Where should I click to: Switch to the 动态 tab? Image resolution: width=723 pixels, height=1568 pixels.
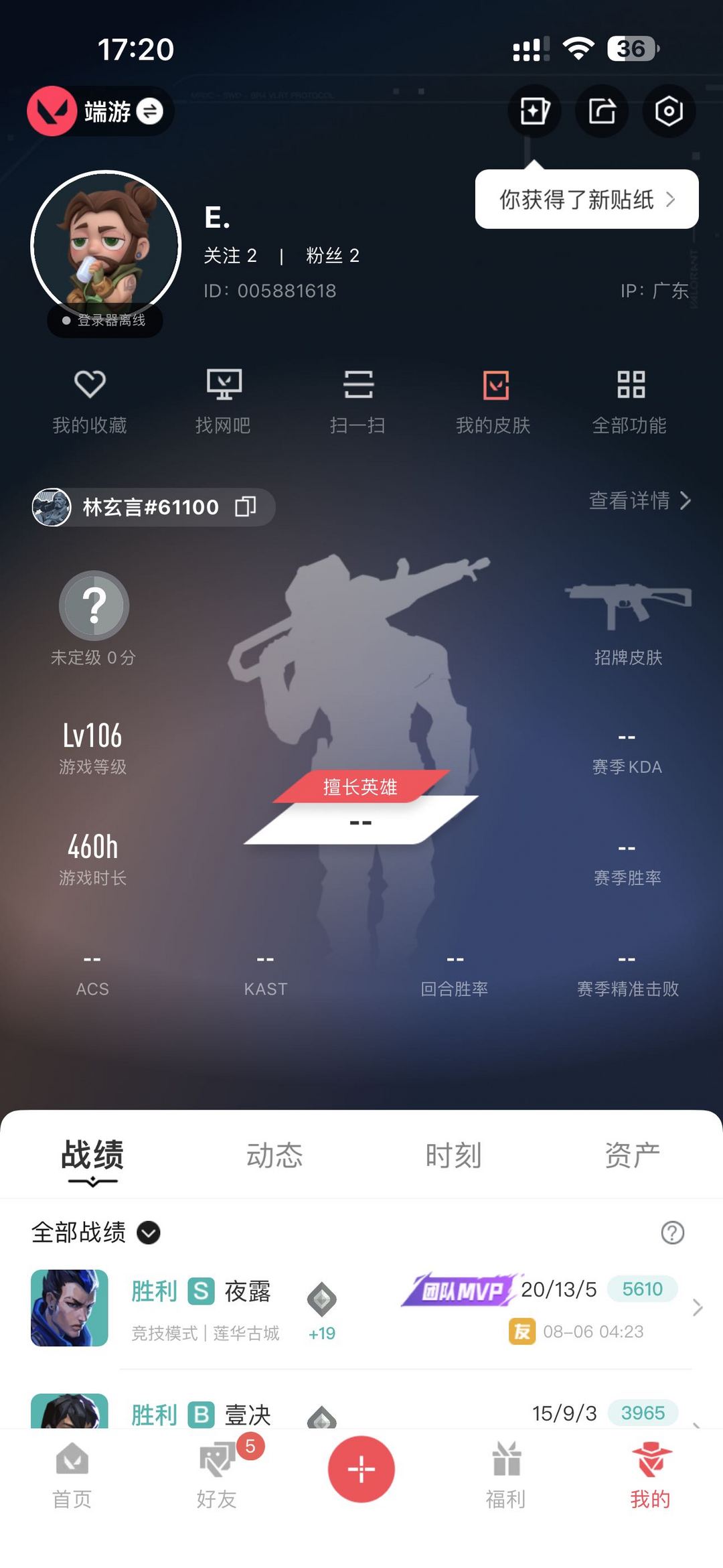tap(274, 1155)
